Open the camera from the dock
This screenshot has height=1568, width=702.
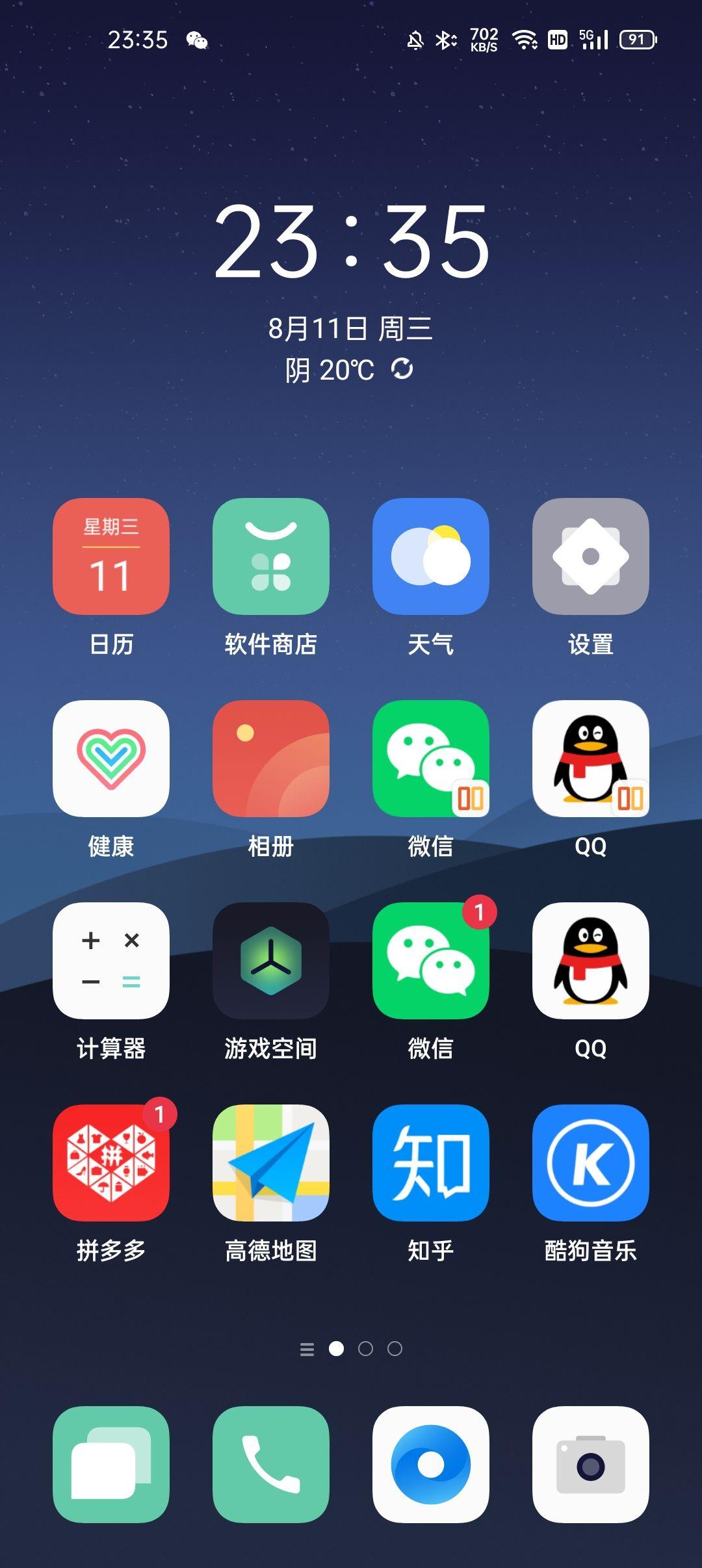point(591,1465)
